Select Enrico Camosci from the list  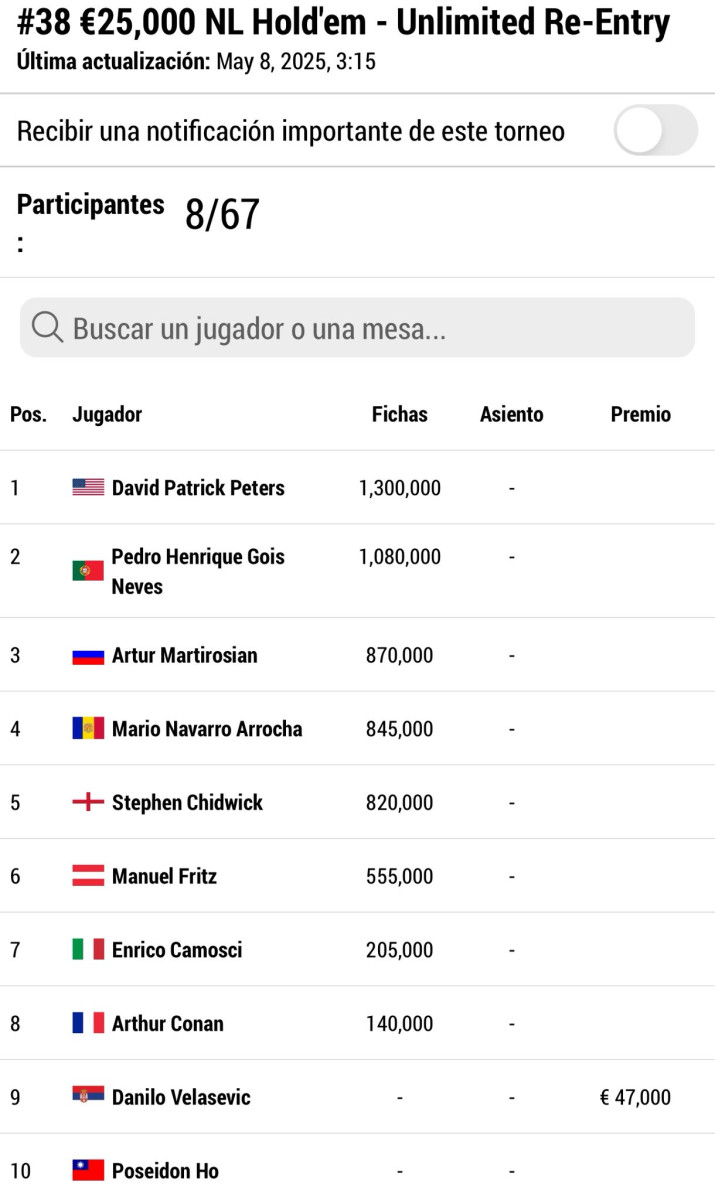(x=357, y=950)
